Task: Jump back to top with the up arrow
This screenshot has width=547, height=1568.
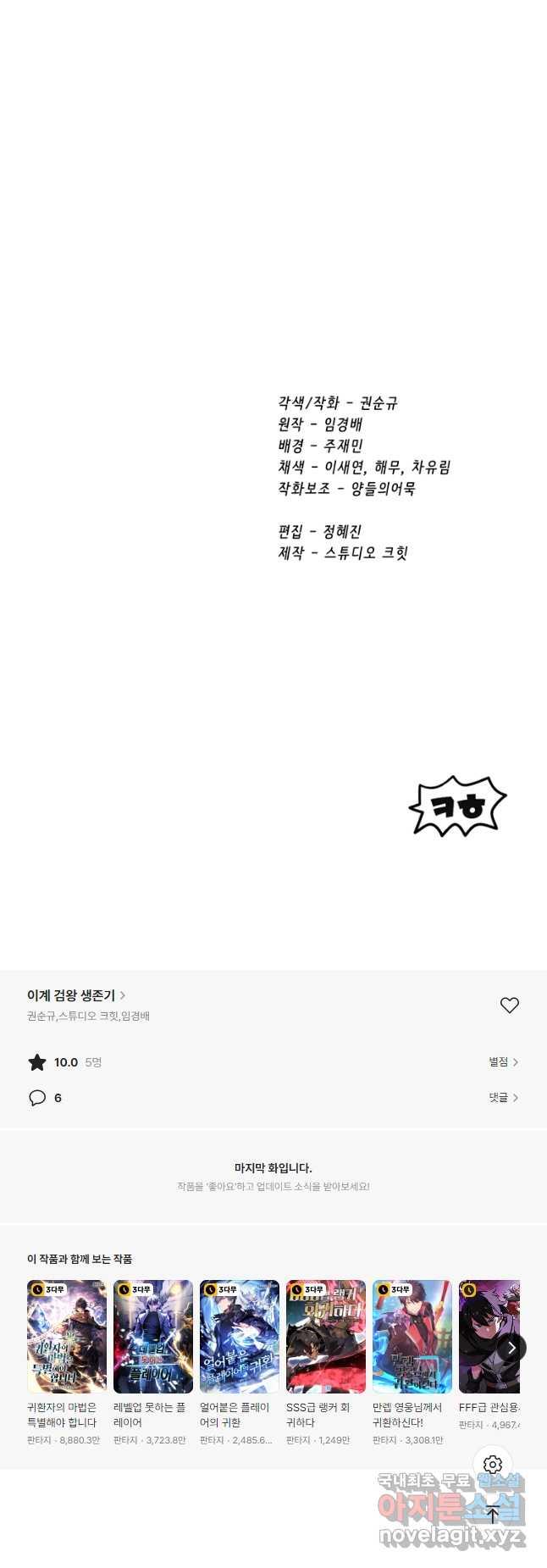Action: click(493, 1515)
